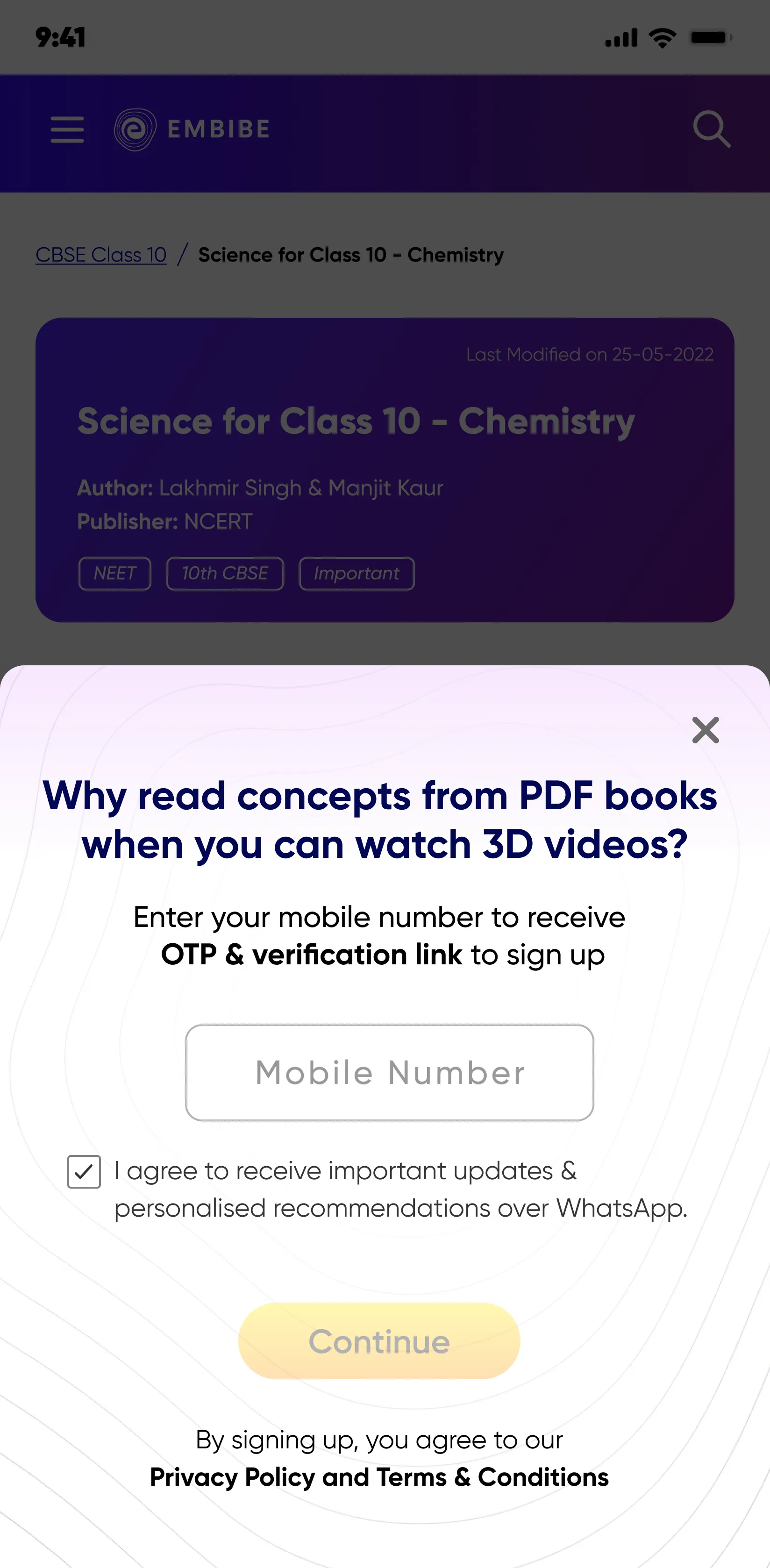Open the search icon in header
Image resolution: width=770 pixels, height=1568 pixels.
711,129
